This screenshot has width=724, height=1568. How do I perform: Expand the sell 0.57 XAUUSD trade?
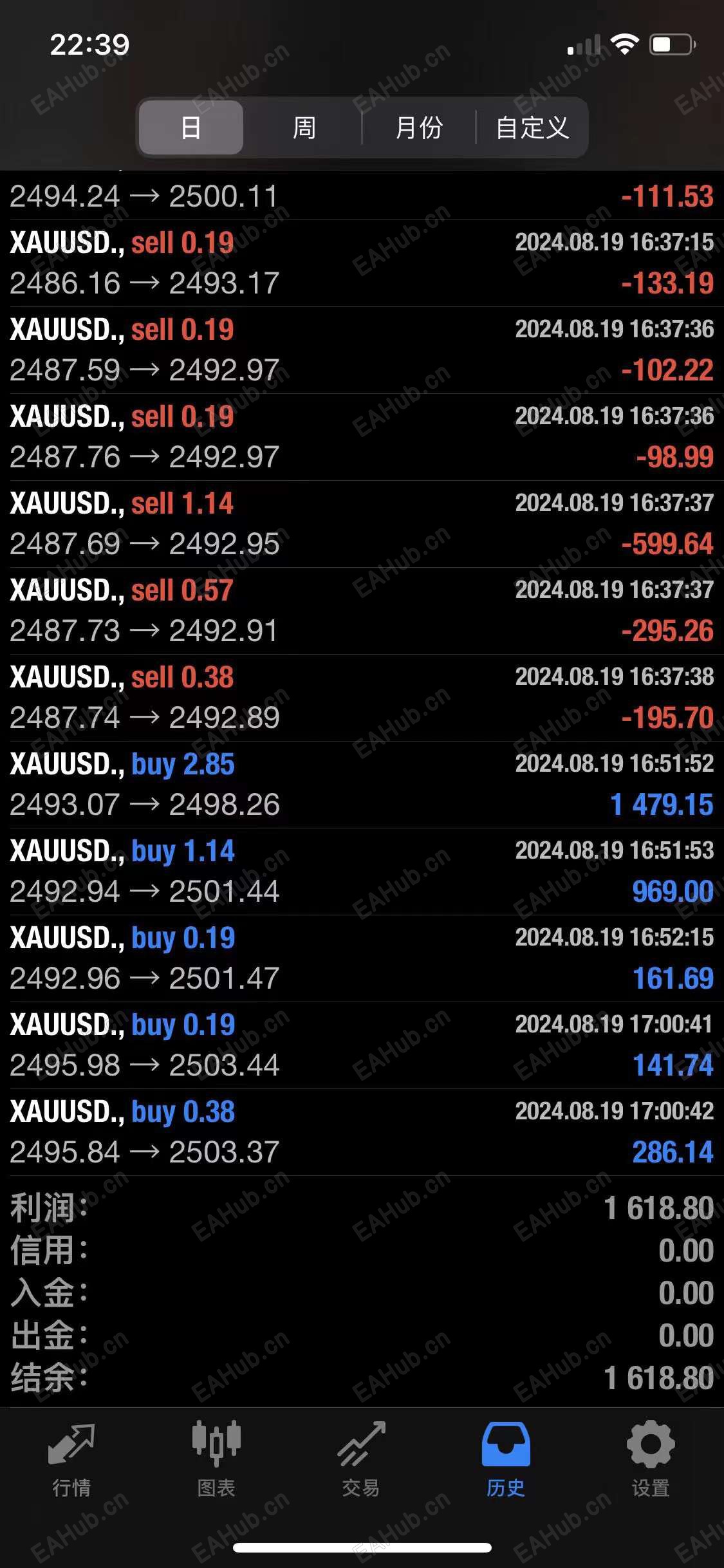(362, 611)
